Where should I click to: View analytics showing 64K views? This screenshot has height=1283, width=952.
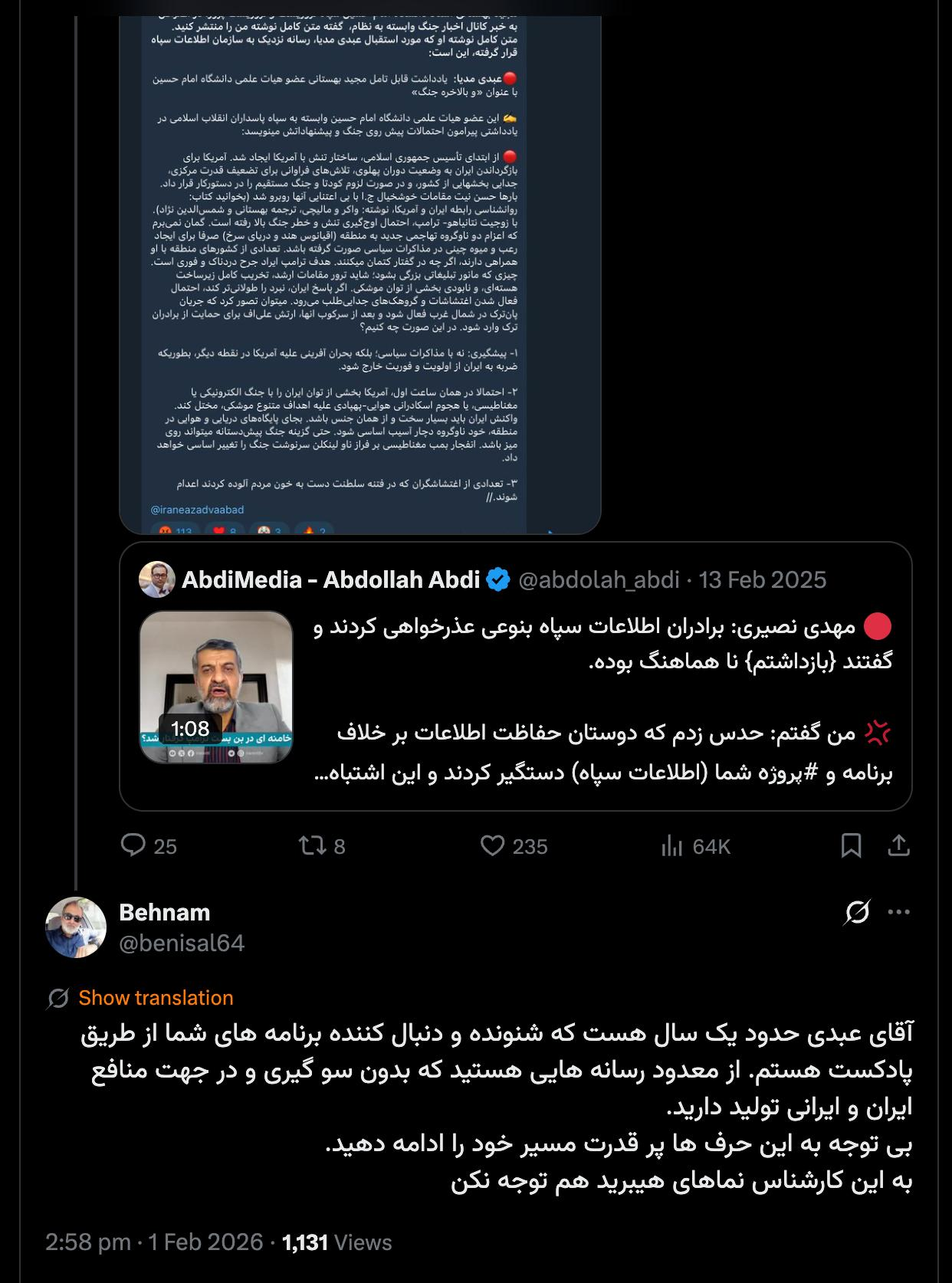(x=671, y=845)
